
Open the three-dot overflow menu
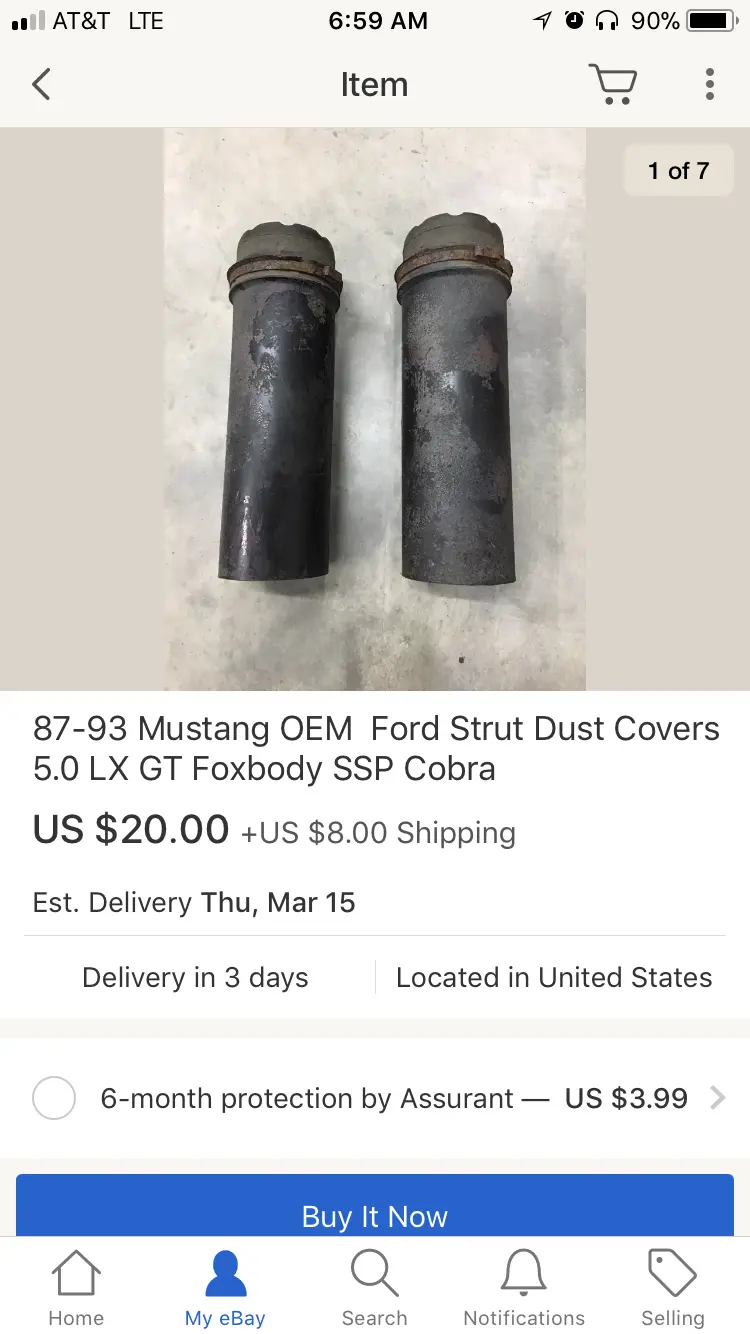tap(709, 85)
